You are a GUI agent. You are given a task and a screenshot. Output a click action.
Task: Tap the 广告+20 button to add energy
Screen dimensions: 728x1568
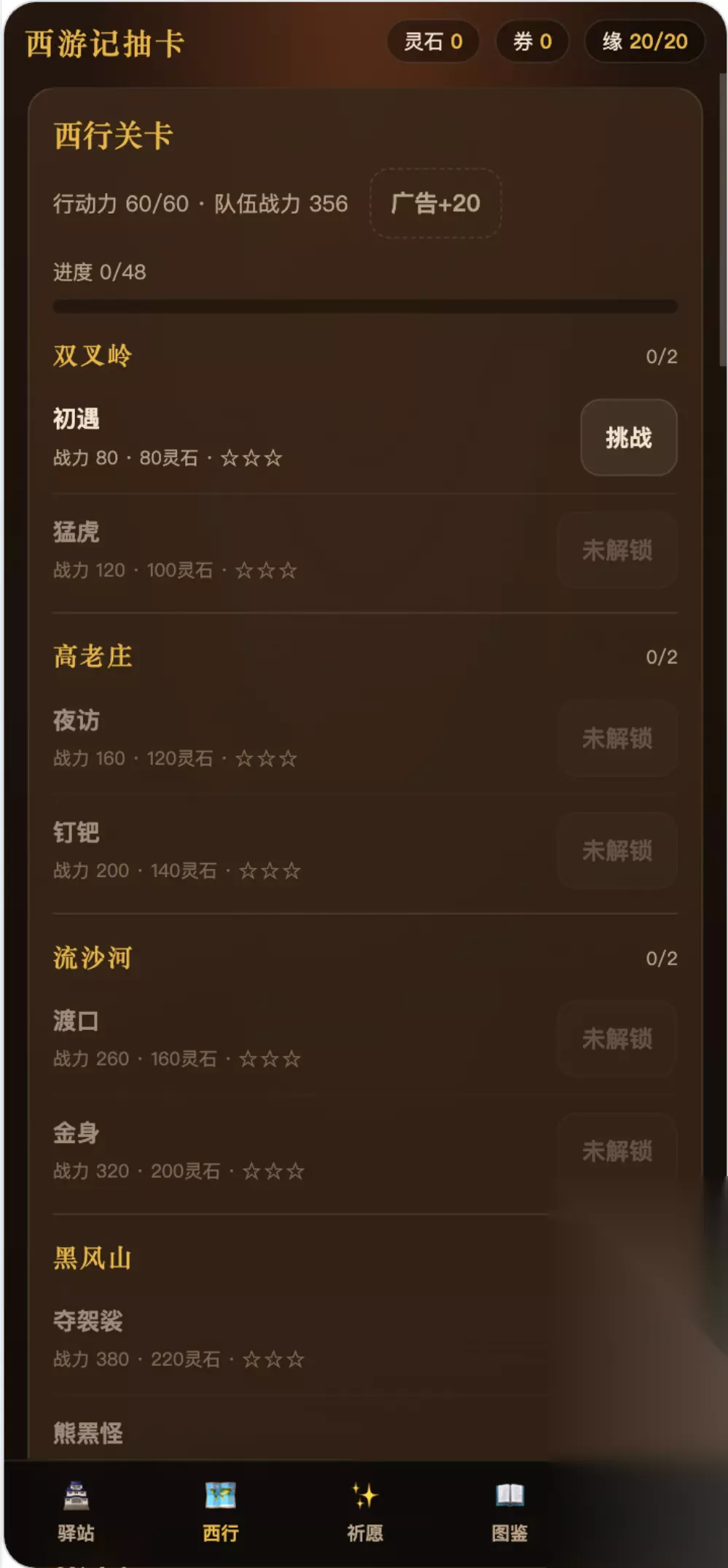[435, 203]
